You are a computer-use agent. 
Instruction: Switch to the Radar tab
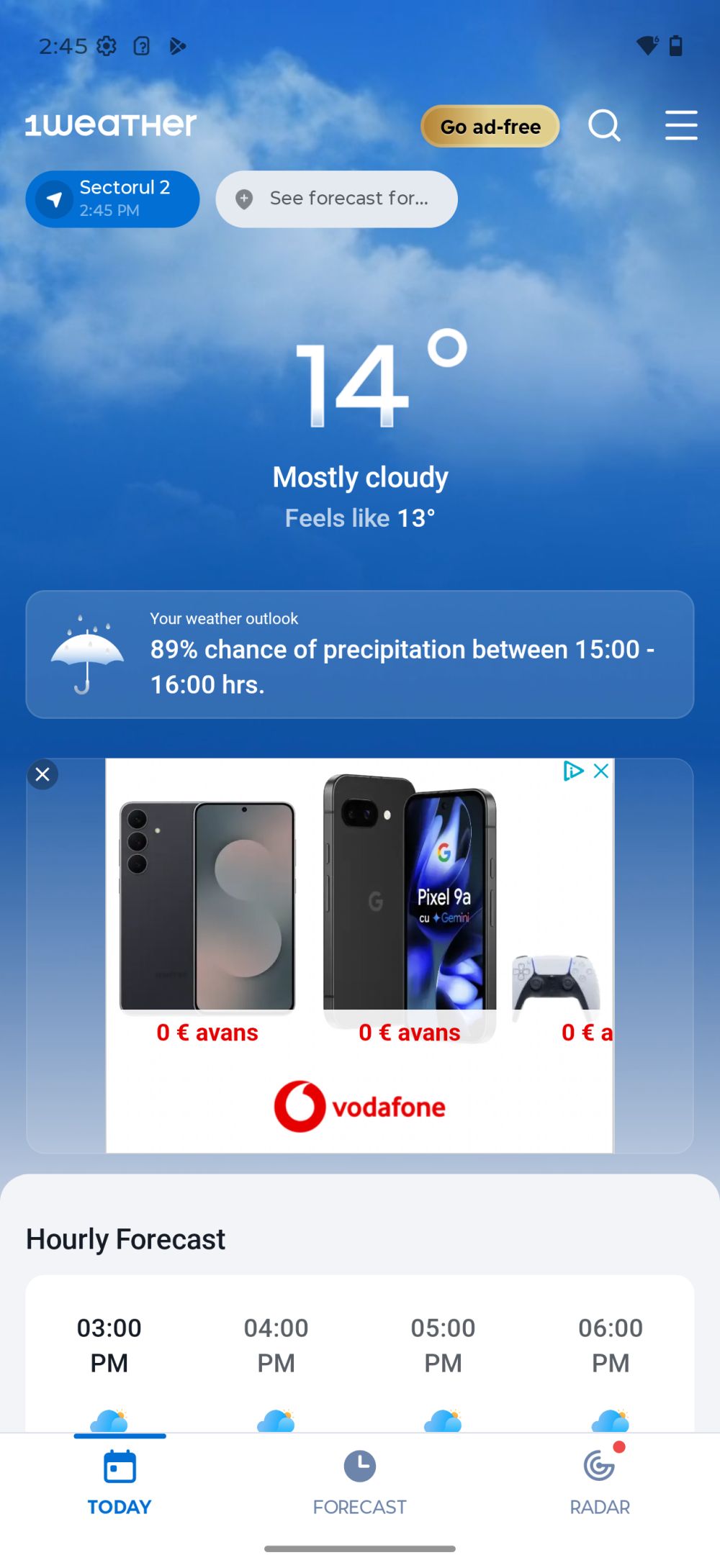coord(600,1482)
